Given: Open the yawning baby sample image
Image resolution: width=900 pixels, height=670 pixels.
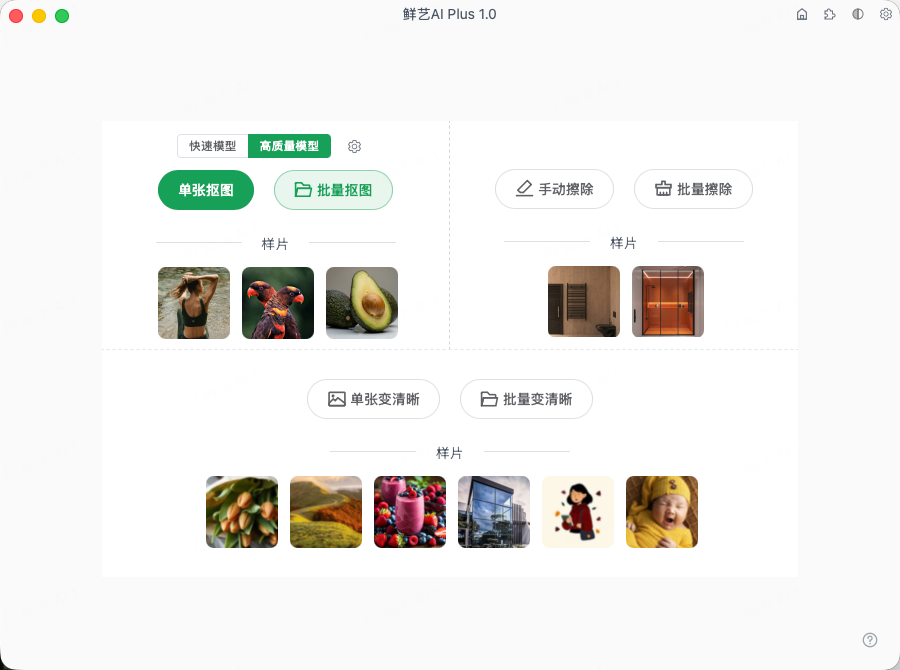Looking at the screenshot, I should [662, 512].
